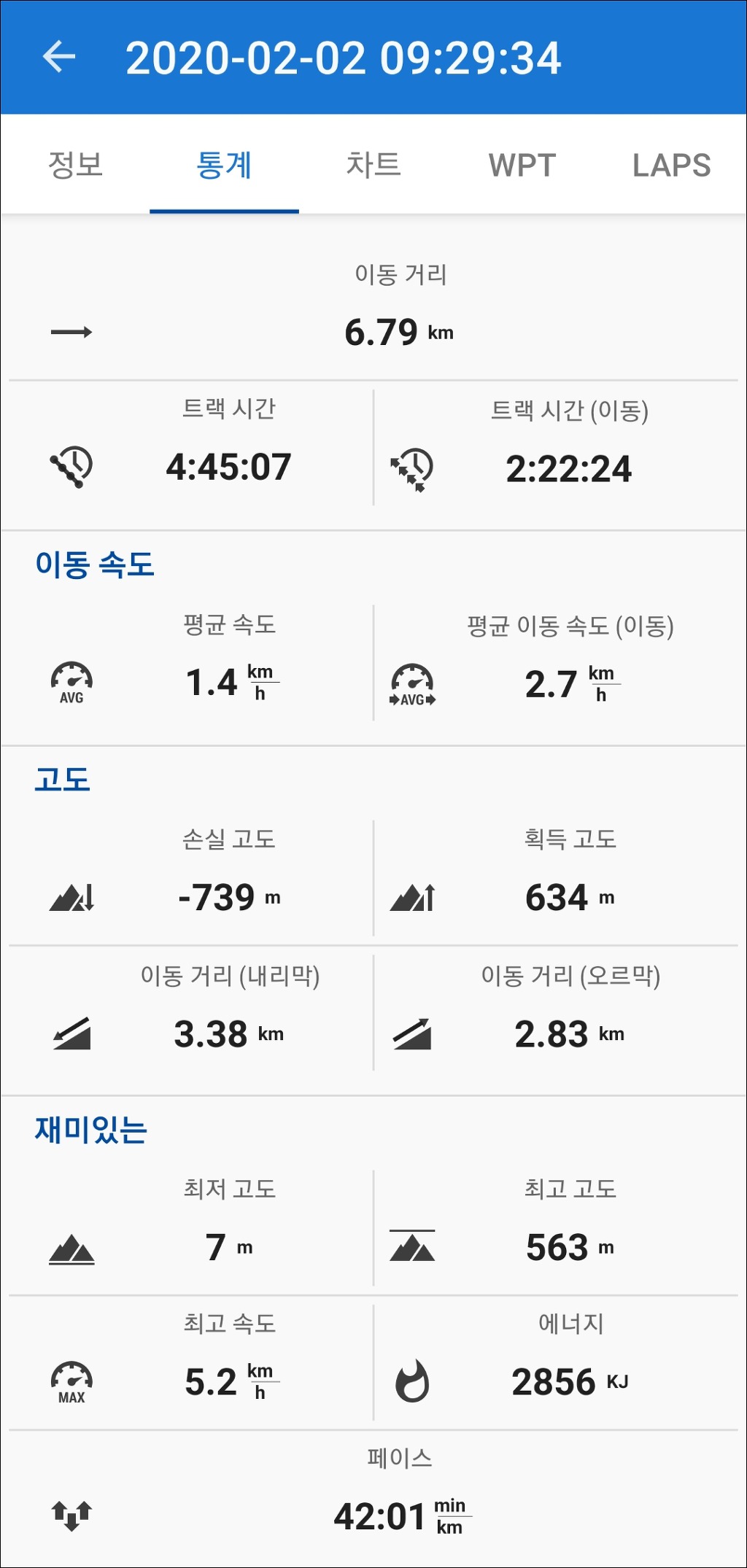The image size is (747, 1568).
Task: View the LAPS tab
Action: point(671,165)
